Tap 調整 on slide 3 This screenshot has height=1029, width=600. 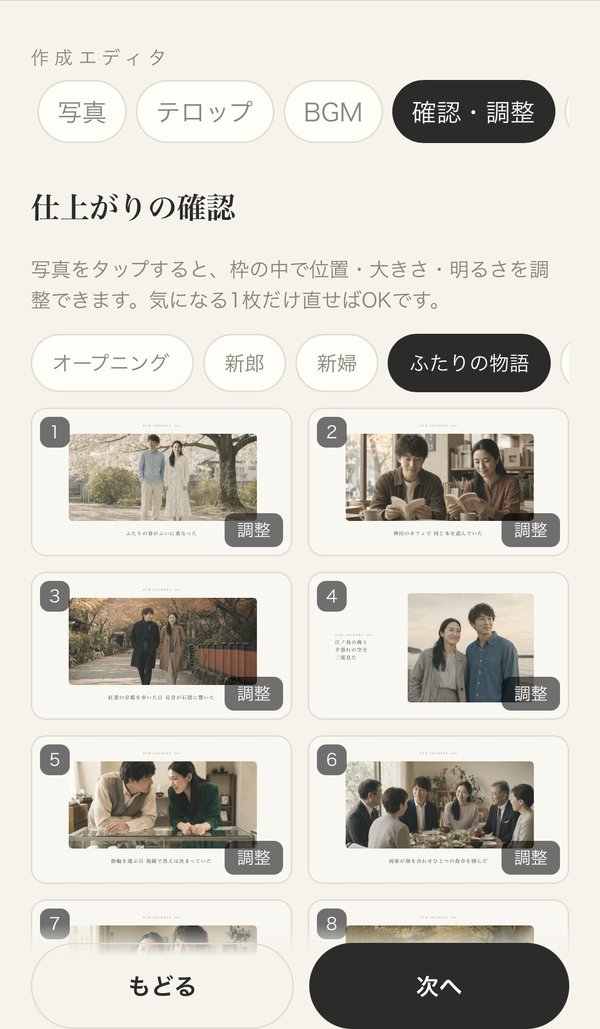[254, 694]
